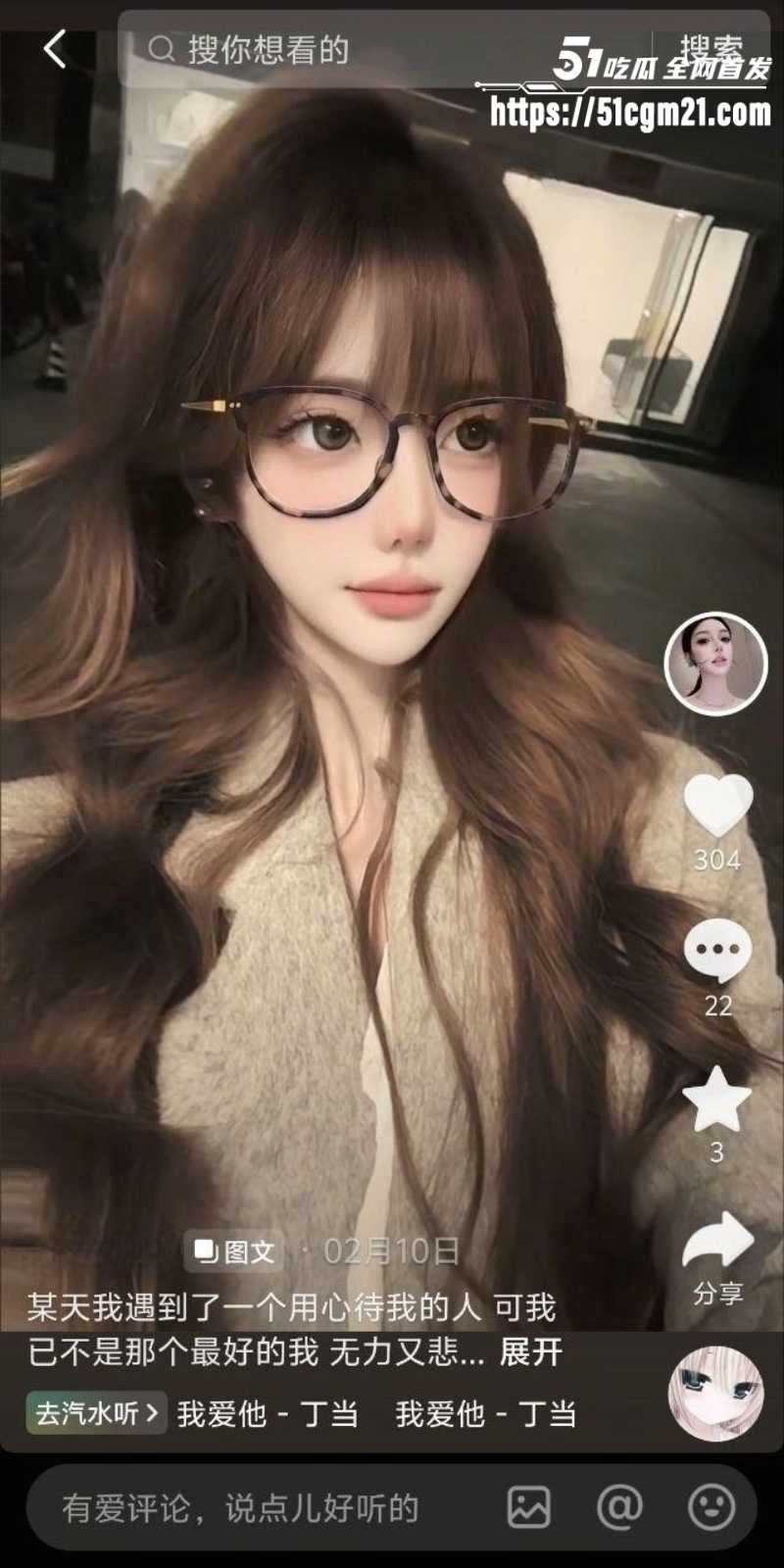Open the song 我爱他 - 丁当
This screenshot has width=784, height=1568.
[x=268, y=1414]
